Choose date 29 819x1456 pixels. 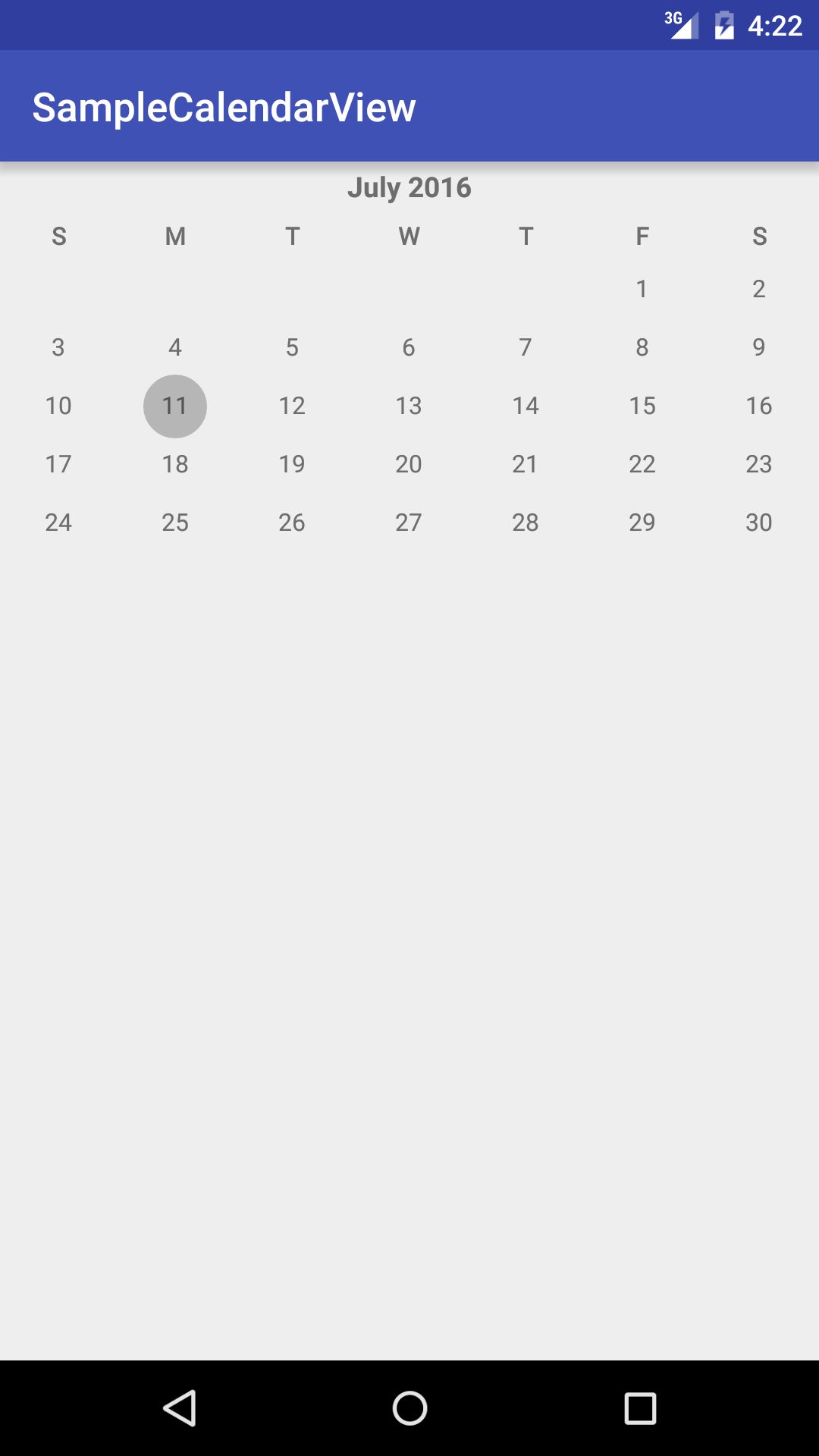[642, 522]
